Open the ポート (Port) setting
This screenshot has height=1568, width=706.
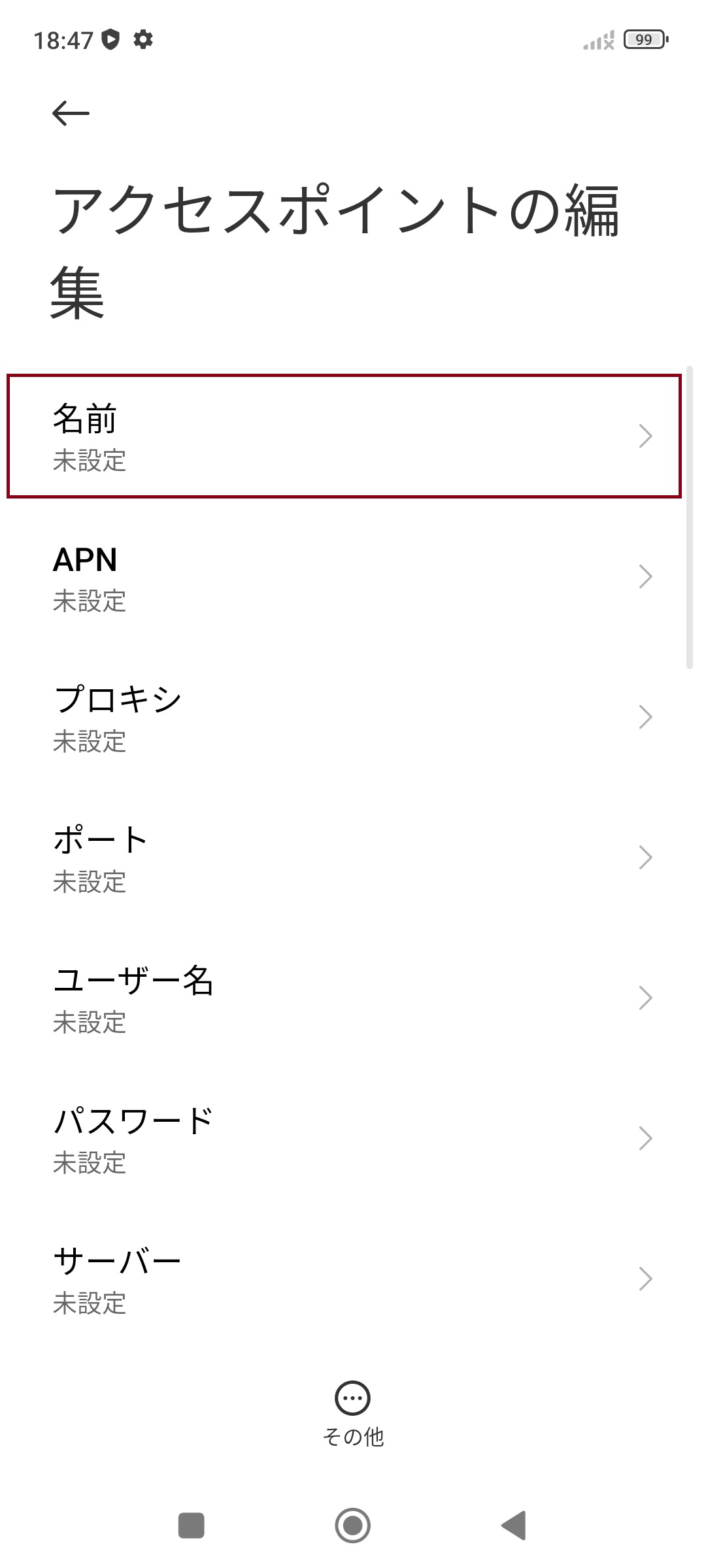(261, 856)
